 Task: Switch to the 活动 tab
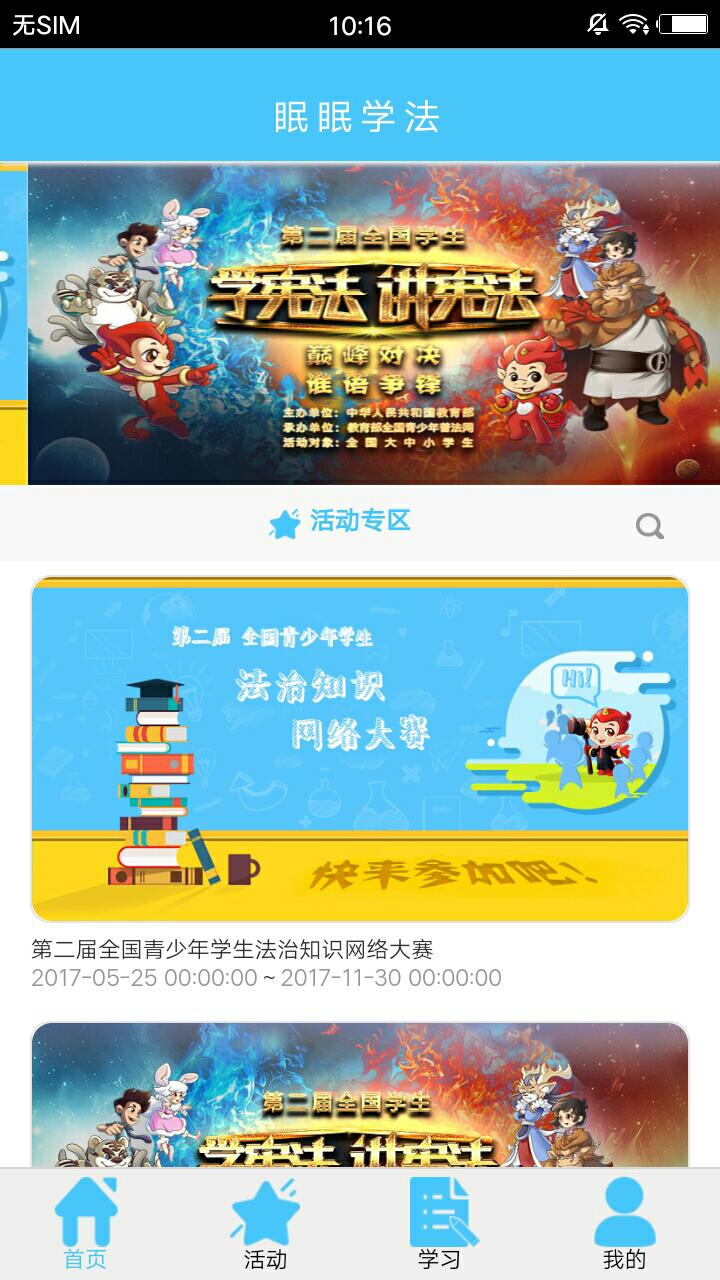click(x=265, y=1224)
